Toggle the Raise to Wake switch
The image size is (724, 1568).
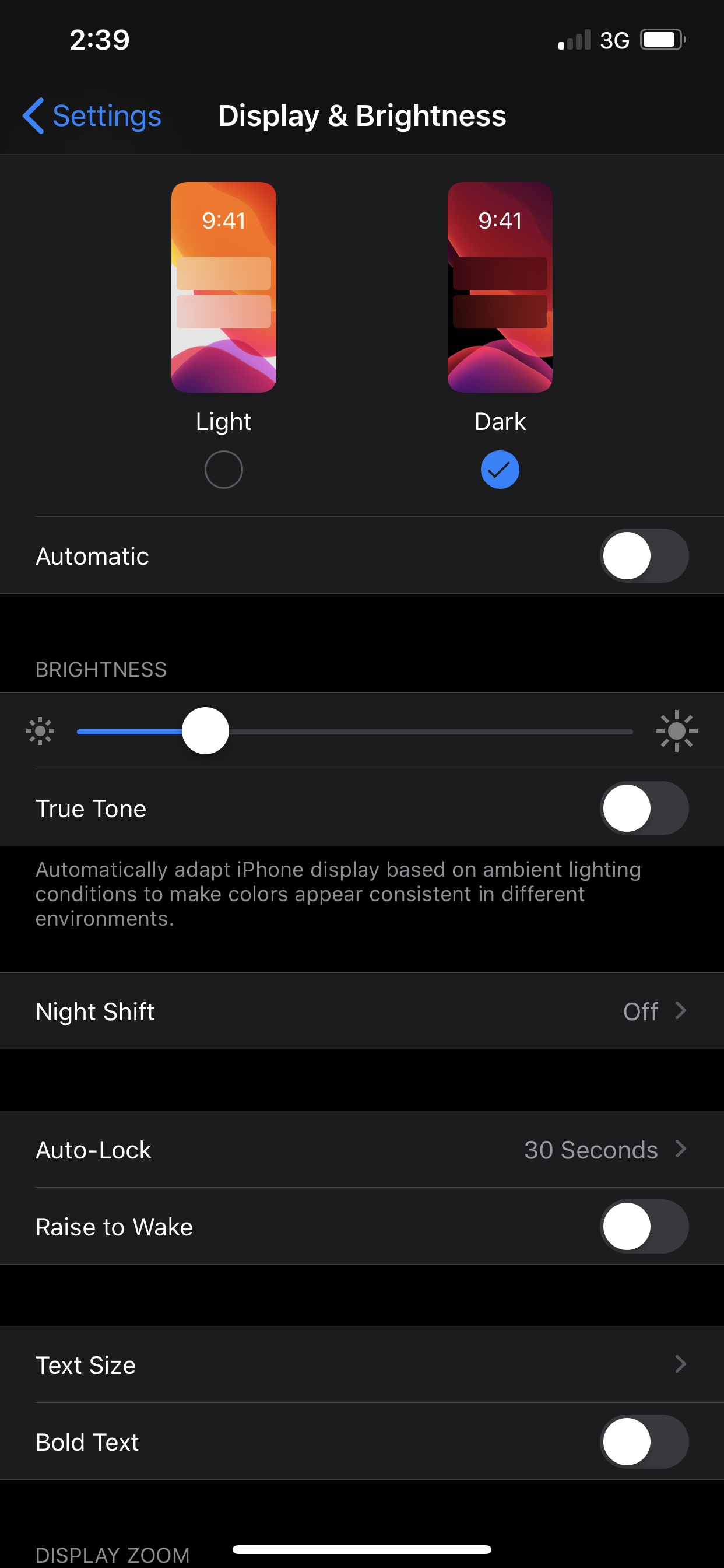coord(644,1227)
